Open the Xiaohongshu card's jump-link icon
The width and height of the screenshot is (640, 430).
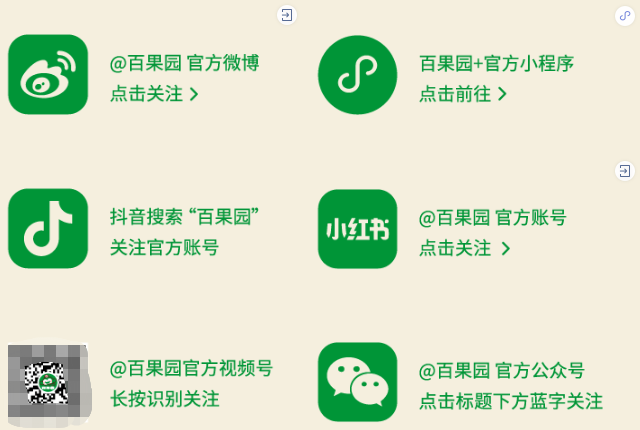(624, 171)
